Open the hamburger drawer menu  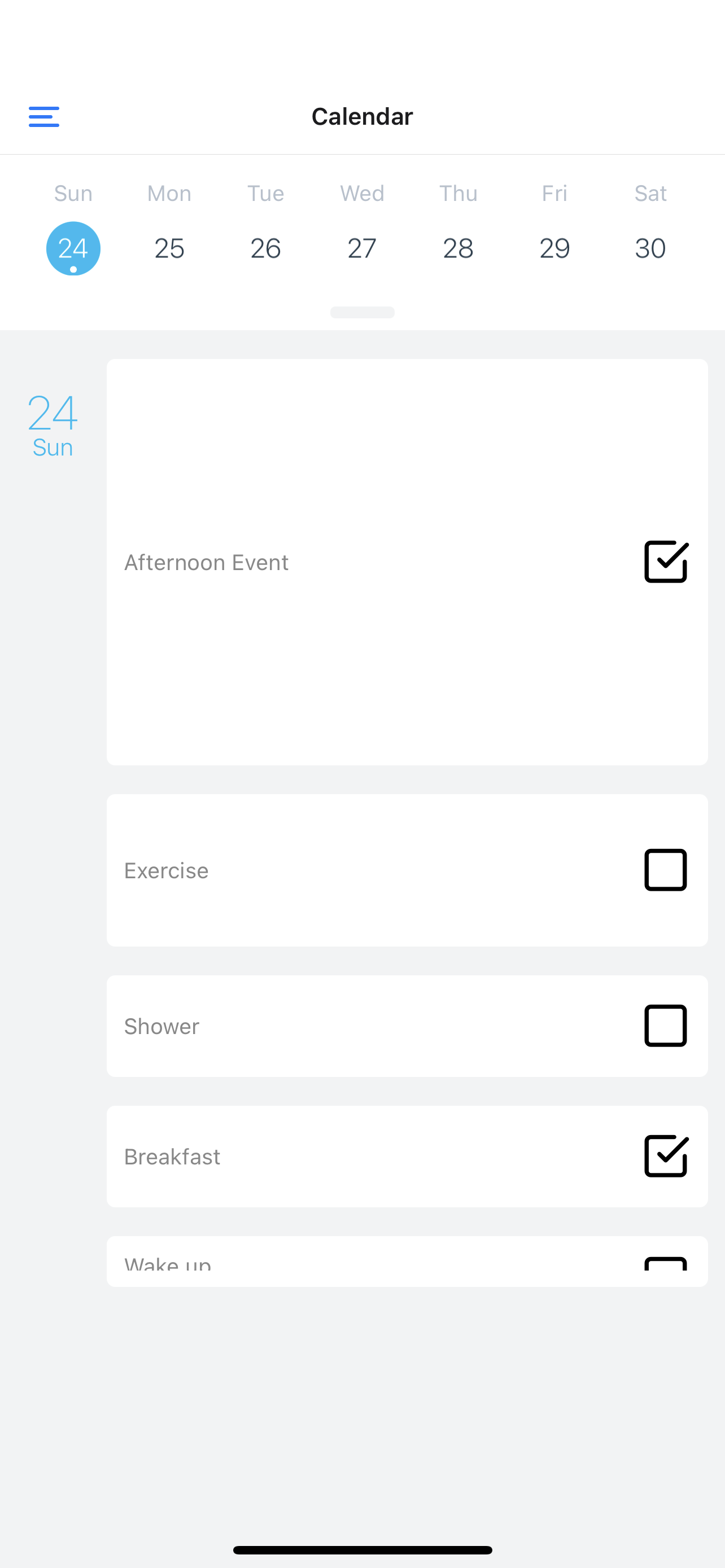click(x=44, y=116)
